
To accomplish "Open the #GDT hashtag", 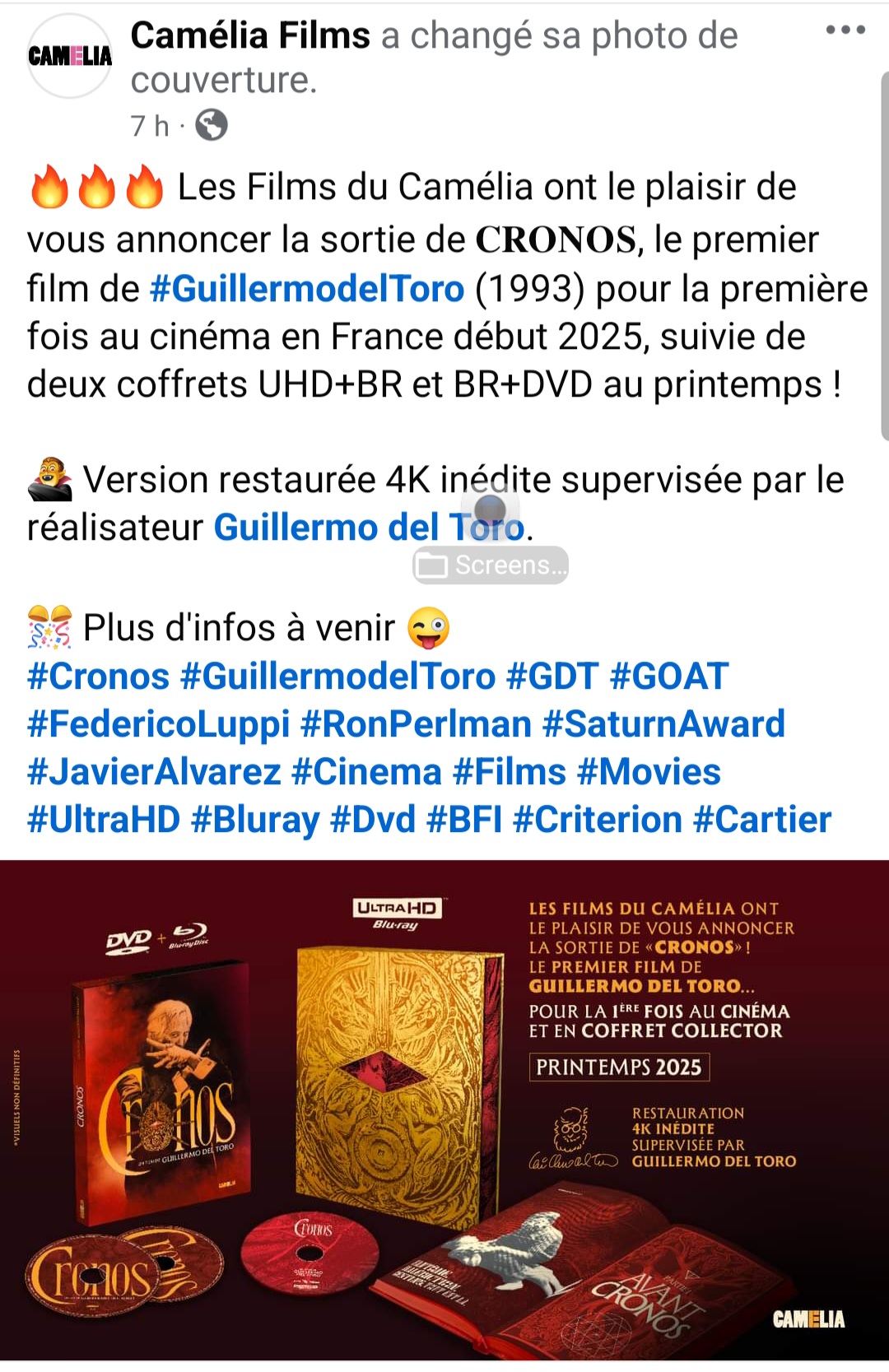I will tap(552, 677).
